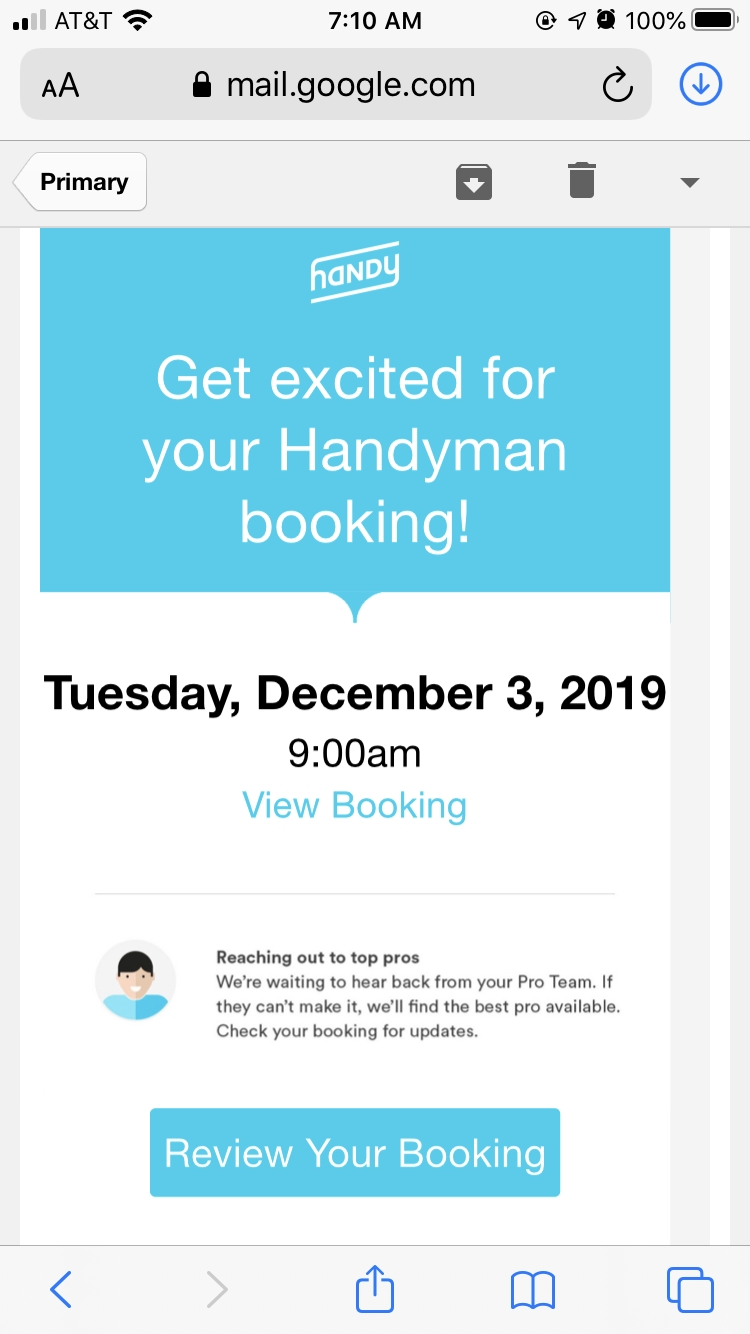Open the Safari share sheet
This screenshot has height=1334, width=750.
[376, 1288]
